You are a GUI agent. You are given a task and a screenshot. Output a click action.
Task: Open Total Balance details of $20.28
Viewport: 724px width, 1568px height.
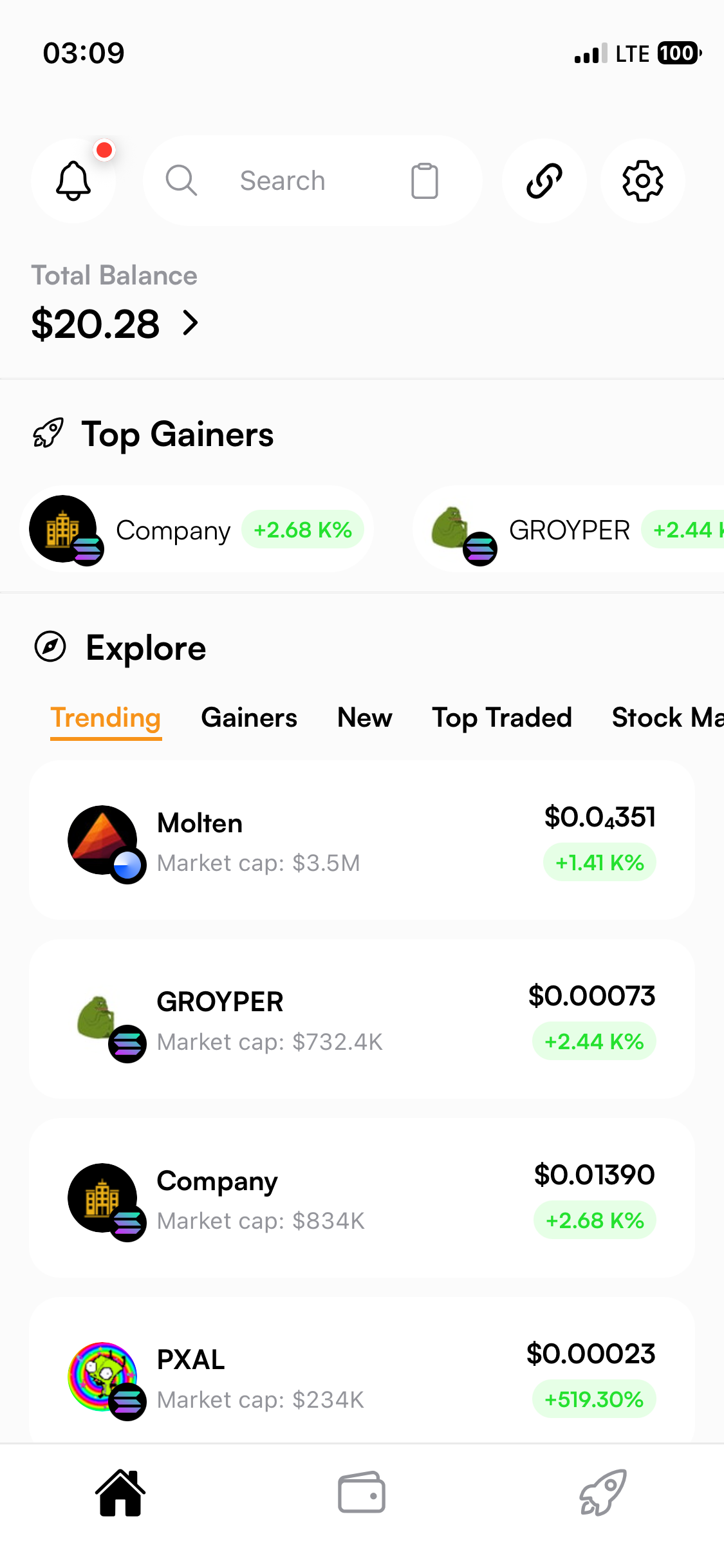pos(116,323)
